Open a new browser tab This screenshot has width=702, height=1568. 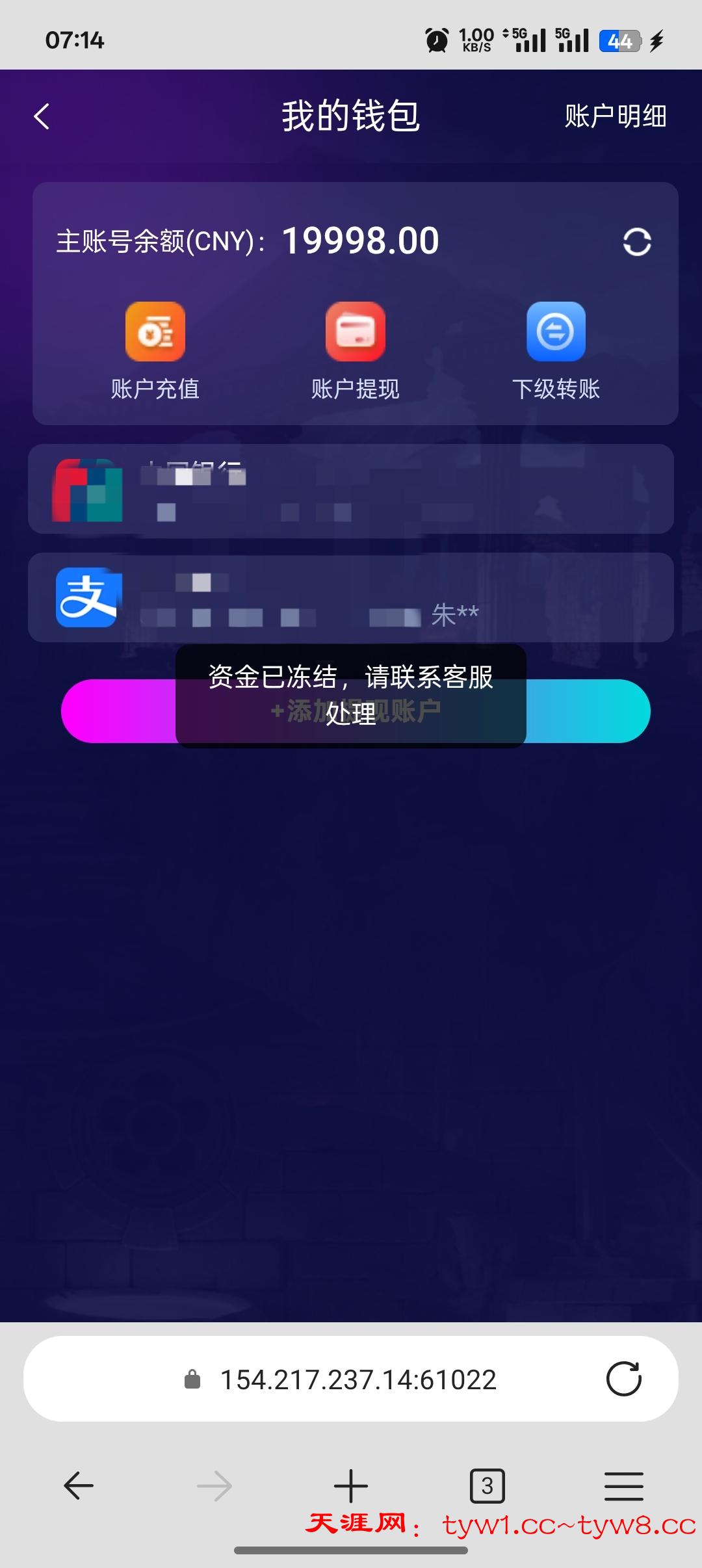[350, 1485]
